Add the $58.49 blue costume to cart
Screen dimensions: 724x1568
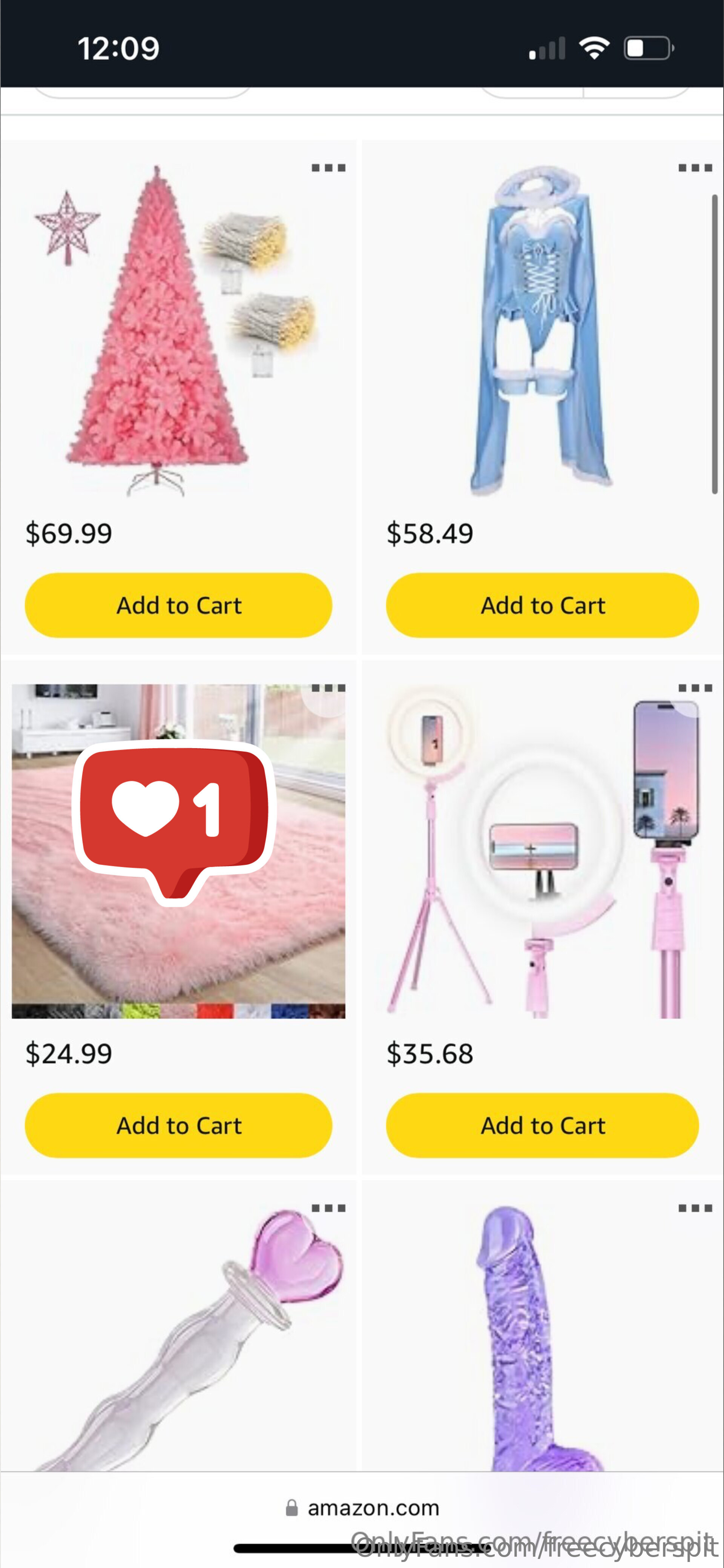click(542, 605)
